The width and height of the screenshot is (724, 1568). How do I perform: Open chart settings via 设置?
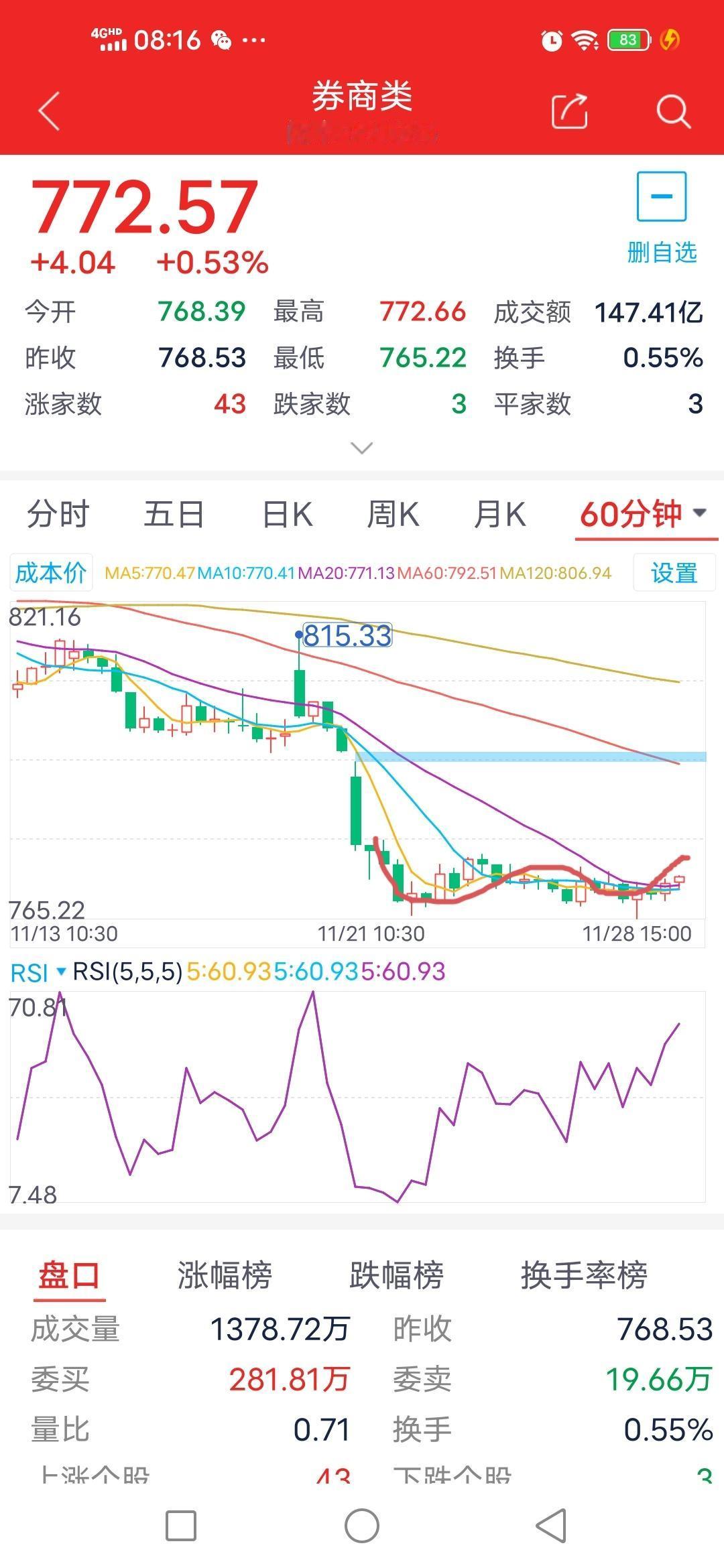(x=672, y=573)
